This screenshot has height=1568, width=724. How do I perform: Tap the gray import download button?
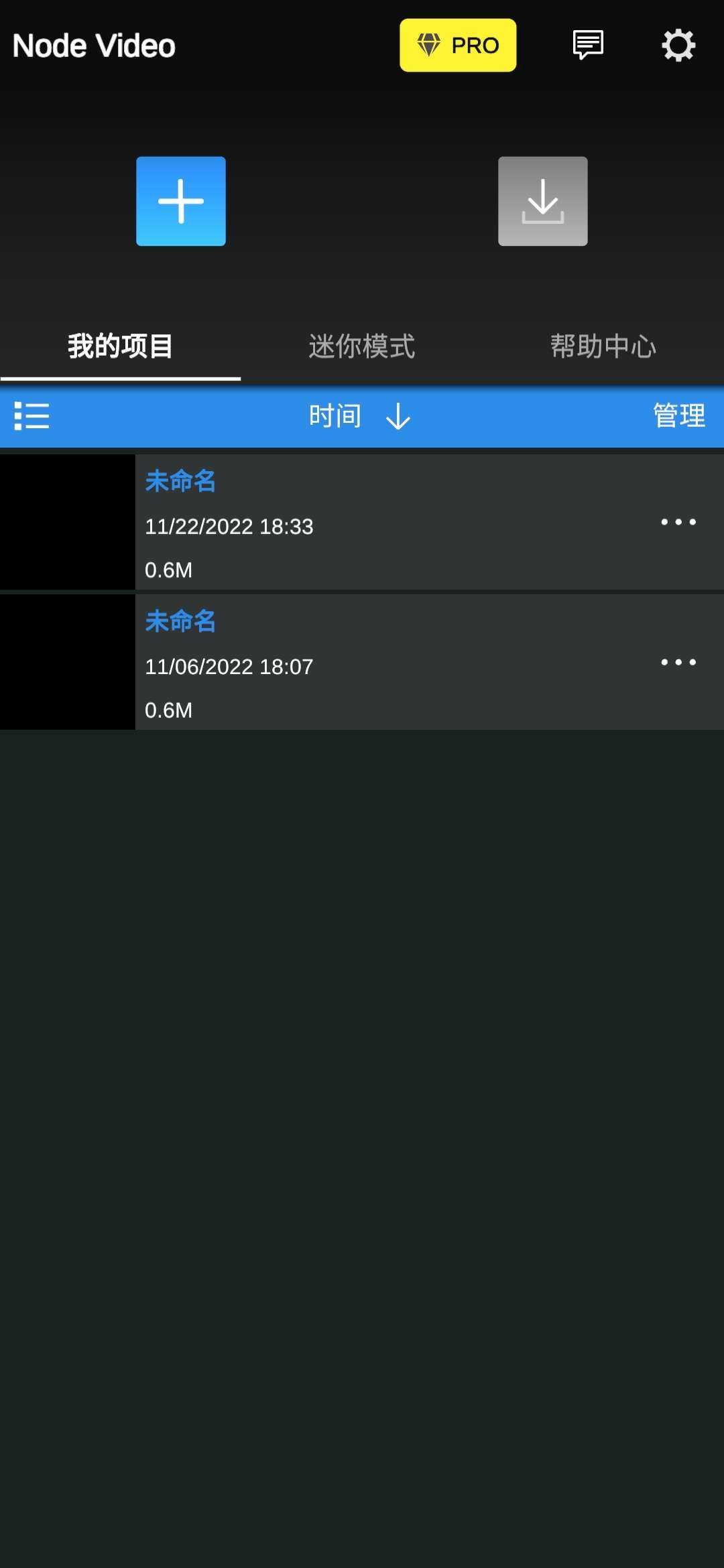click(x=542, y=201)
